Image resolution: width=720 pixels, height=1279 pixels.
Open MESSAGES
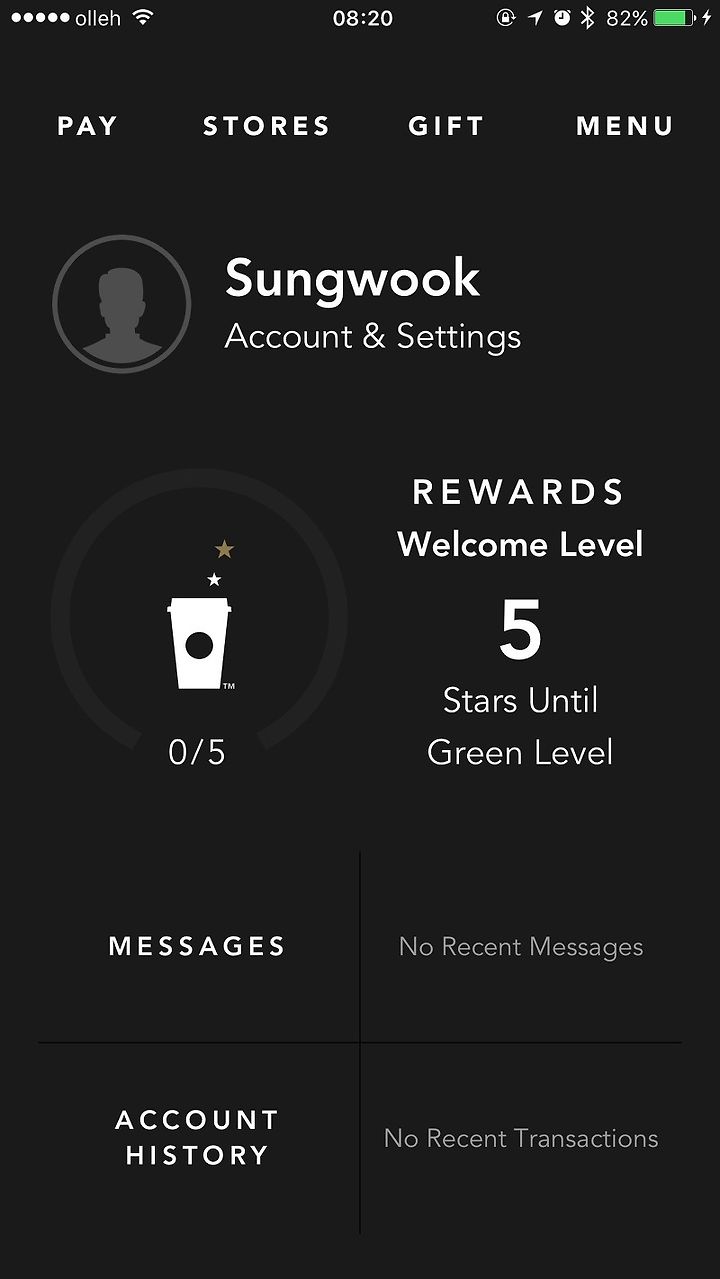pos(197,946)
